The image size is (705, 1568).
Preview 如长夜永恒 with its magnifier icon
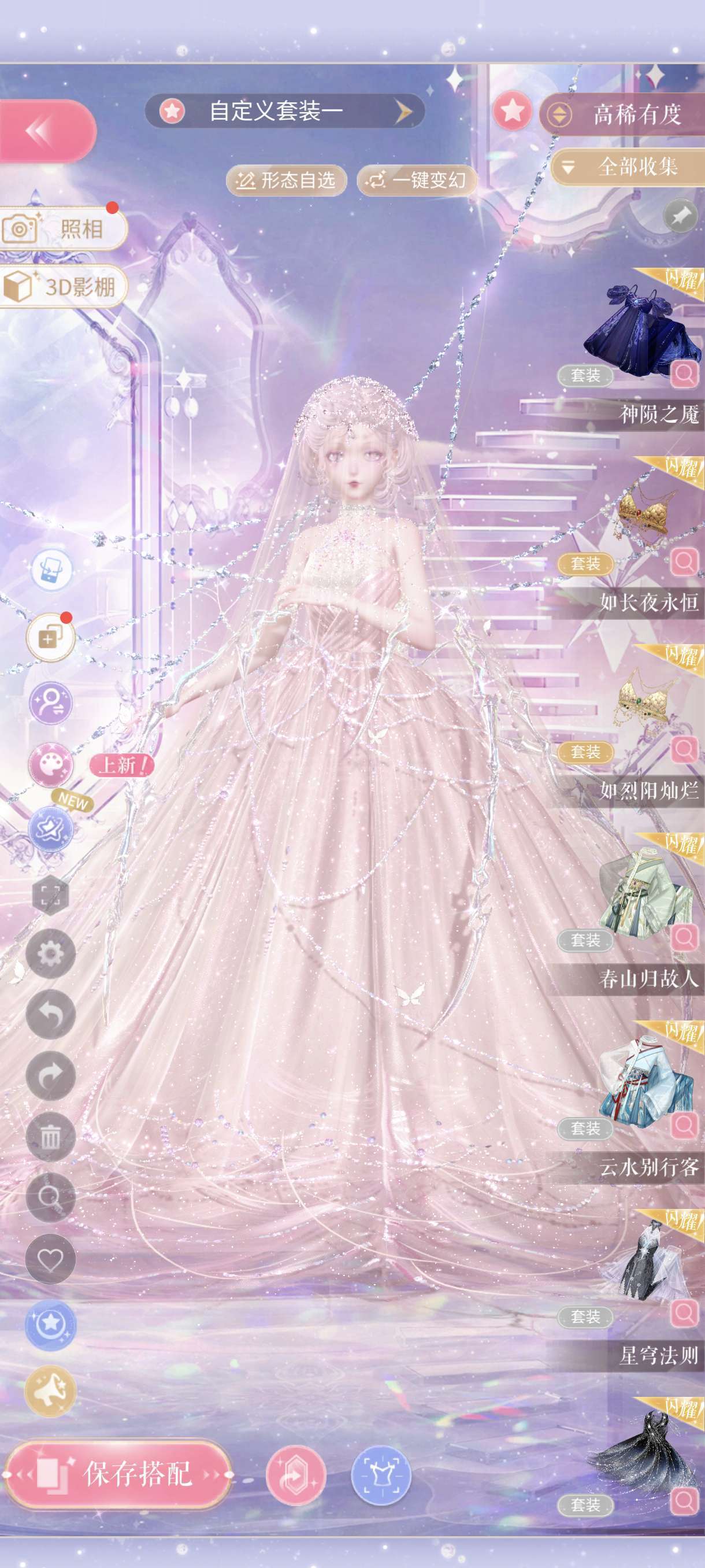[x=684, y=562]
